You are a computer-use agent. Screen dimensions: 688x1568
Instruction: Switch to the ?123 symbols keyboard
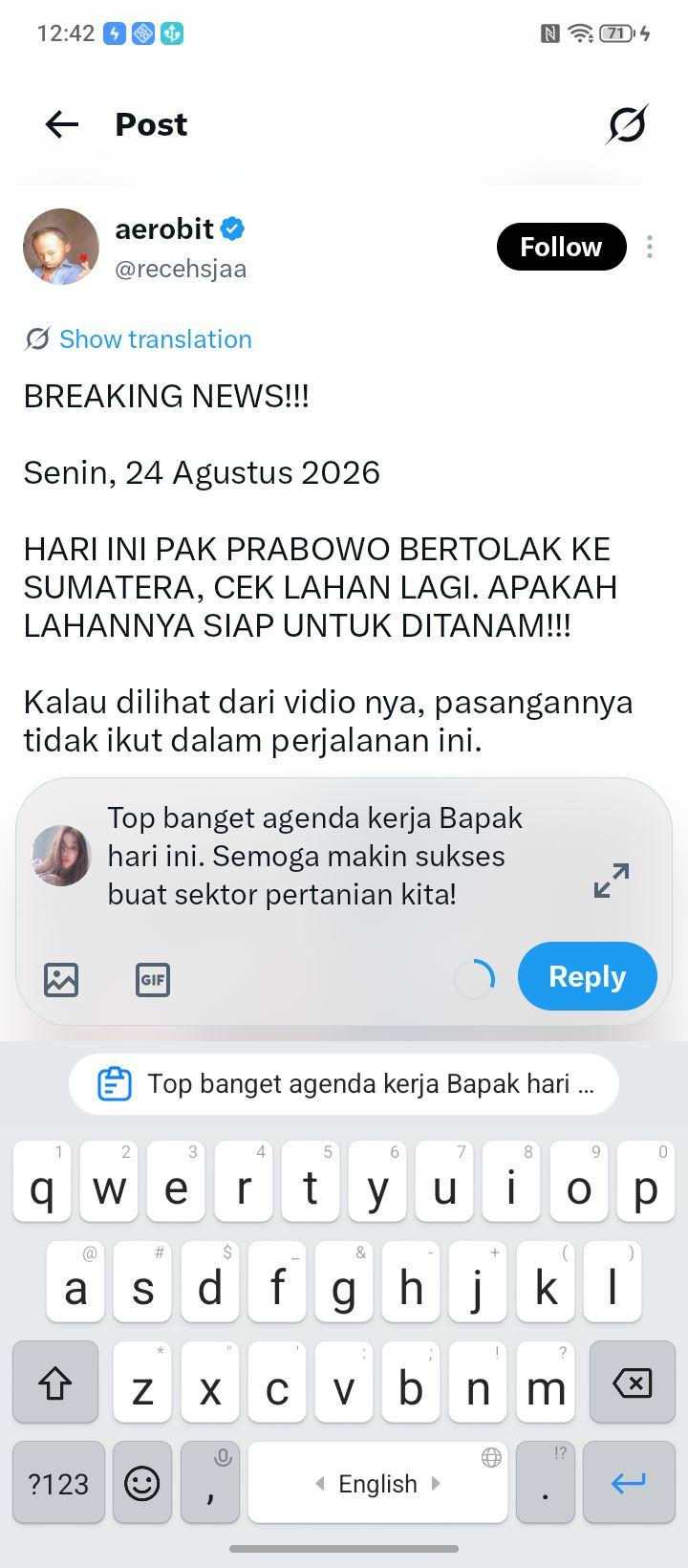[58, 1483]
